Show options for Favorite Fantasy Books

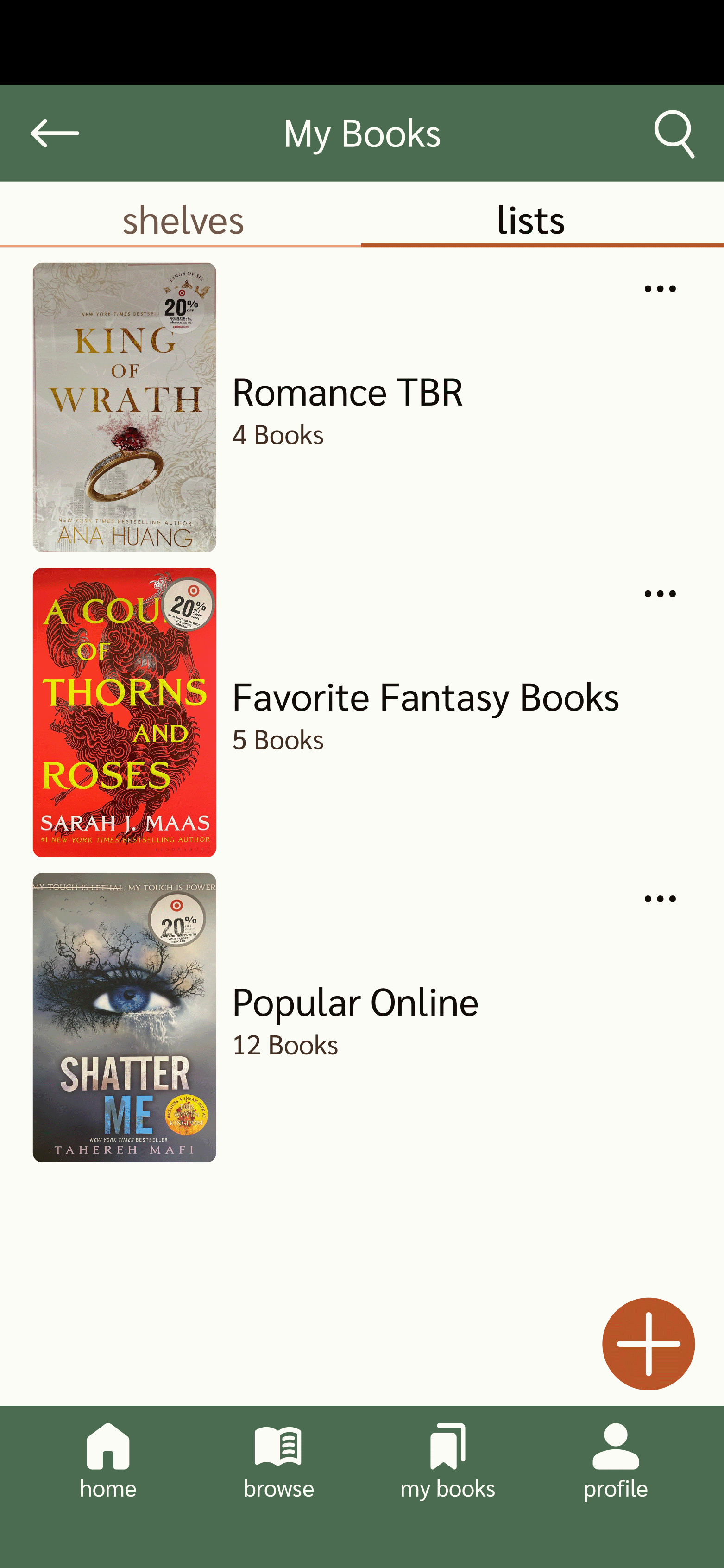click(660, 594)
